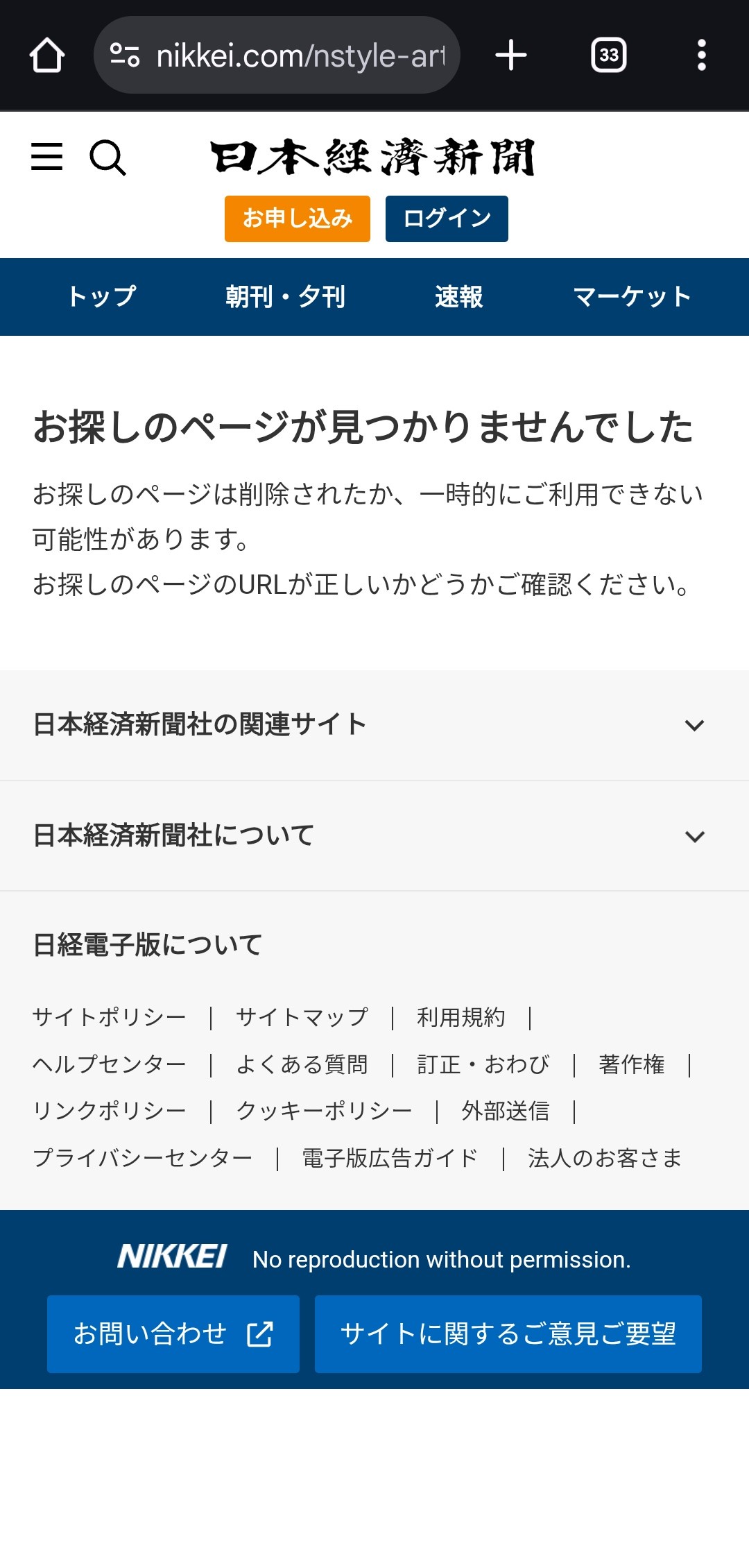The height and width of the screenshot is (1568, 749).
Task: Tap サイトに関するご意見ご要望 button
Action: pyautogui.click(x=508, y=1333)
